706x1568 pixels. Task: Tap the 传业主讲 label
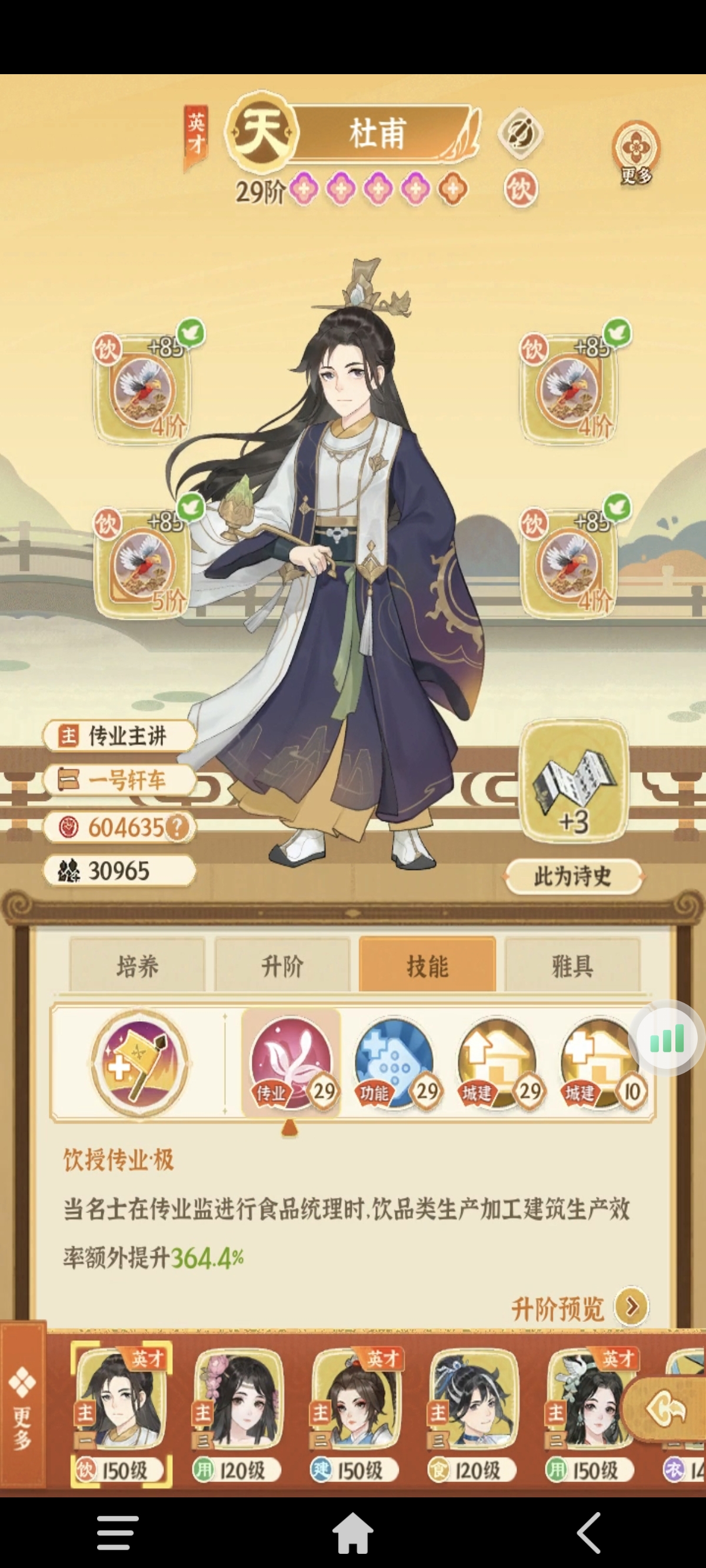[x=119, y=736]
